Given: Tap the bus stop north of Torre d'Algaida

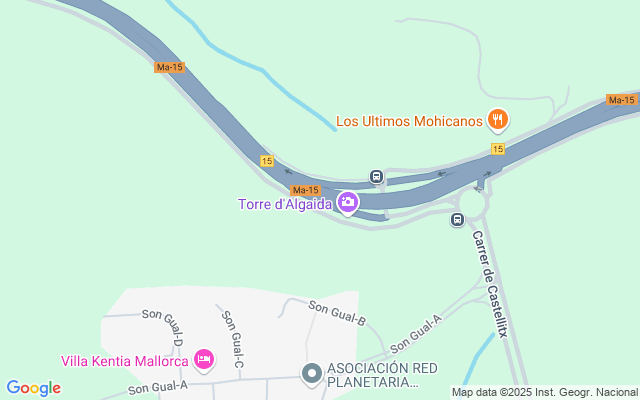Looking at the screenshot, I should [376, 177].
